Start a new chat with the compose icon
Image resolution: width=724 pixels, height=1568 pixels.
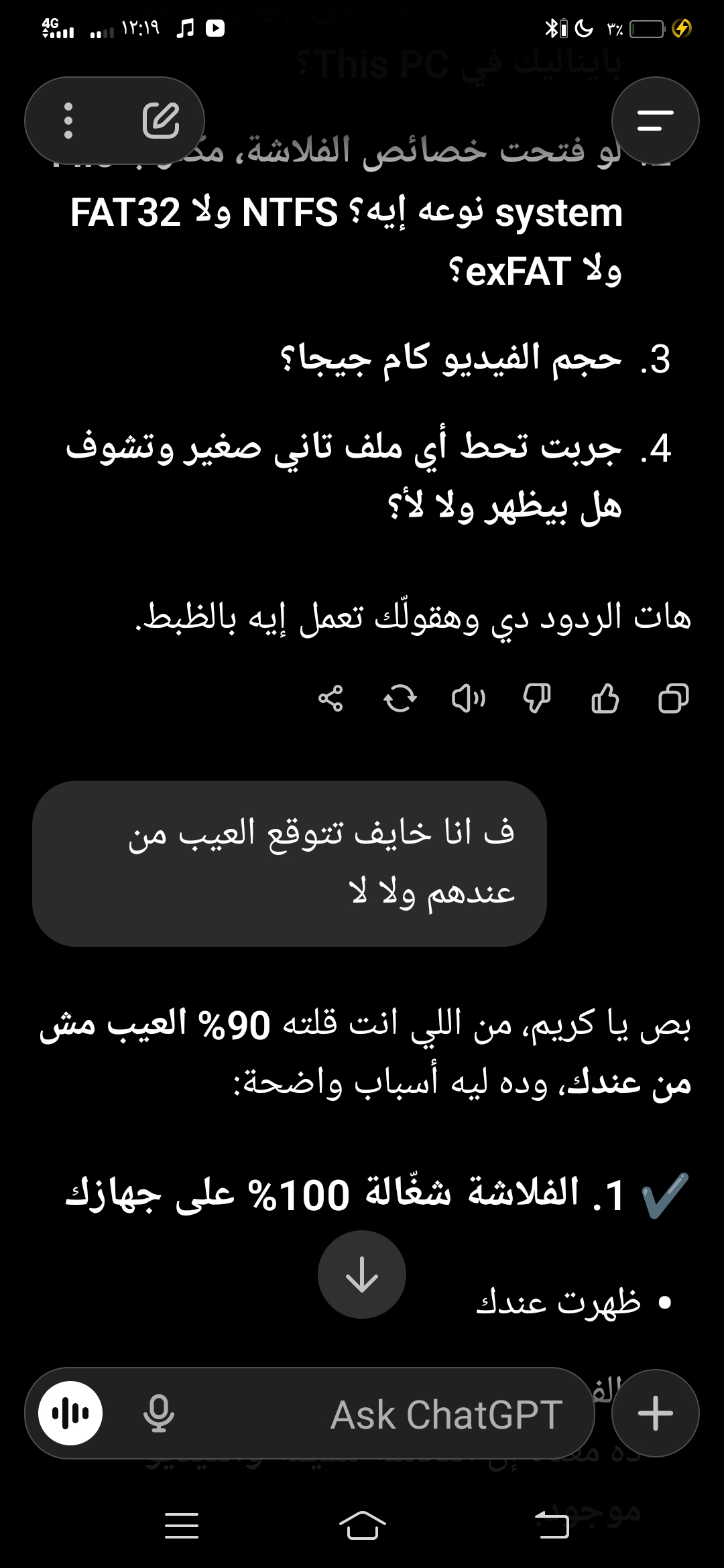[x=161, y=121]
